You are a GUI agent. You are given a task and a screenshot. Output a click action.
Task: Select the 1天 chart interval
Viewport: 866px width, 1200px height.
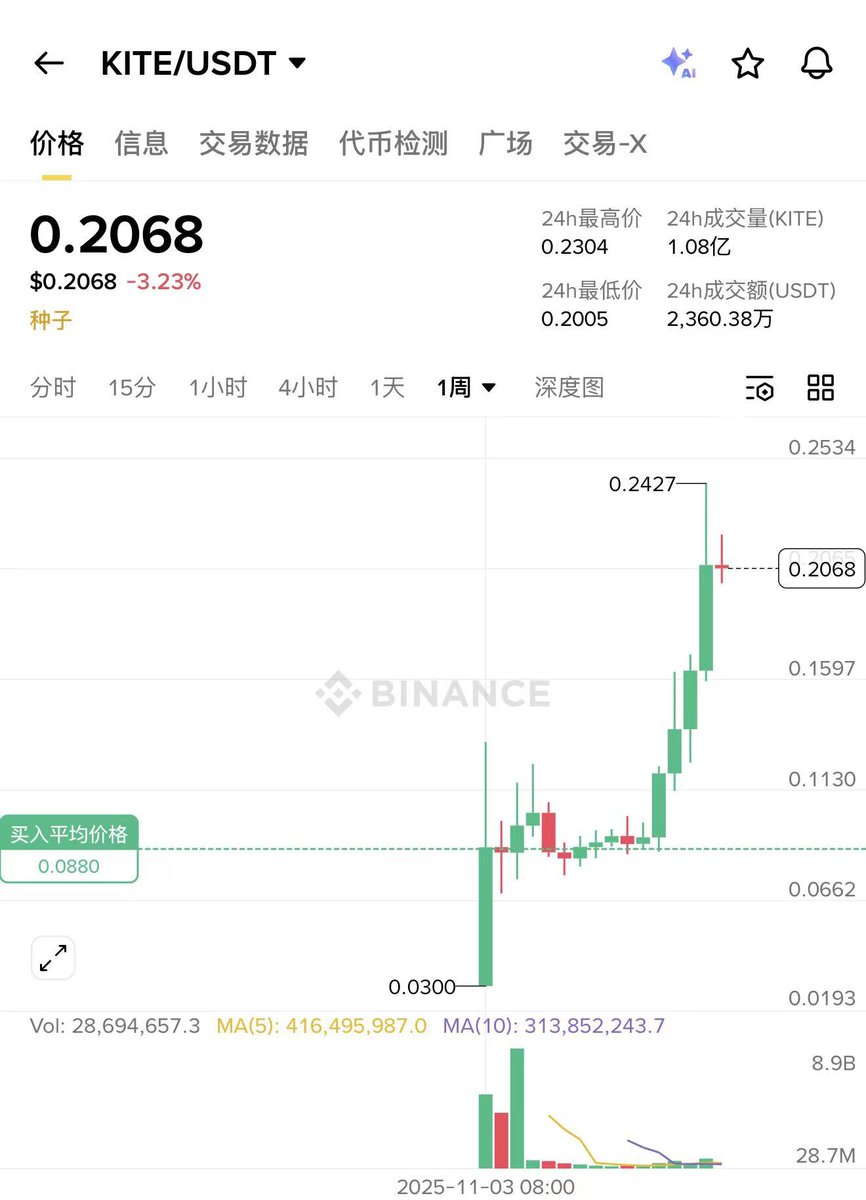[387, 388]
